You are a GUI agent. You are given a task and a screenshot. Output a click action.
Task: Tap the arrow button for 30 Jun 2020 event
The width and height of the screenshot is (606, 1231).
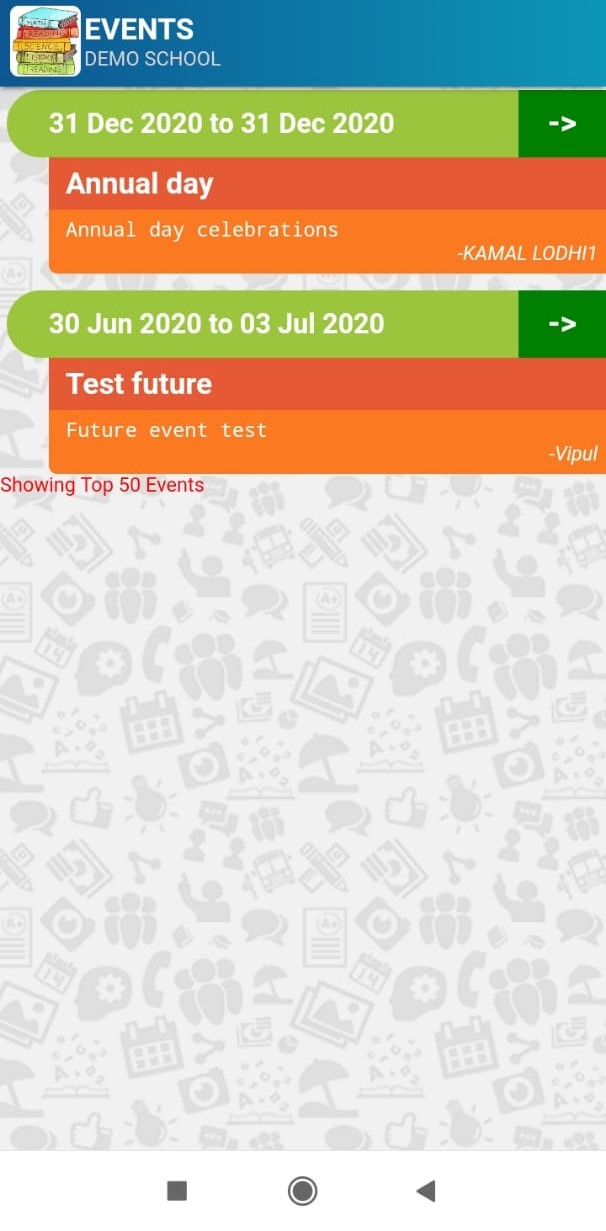coord(562,324)
